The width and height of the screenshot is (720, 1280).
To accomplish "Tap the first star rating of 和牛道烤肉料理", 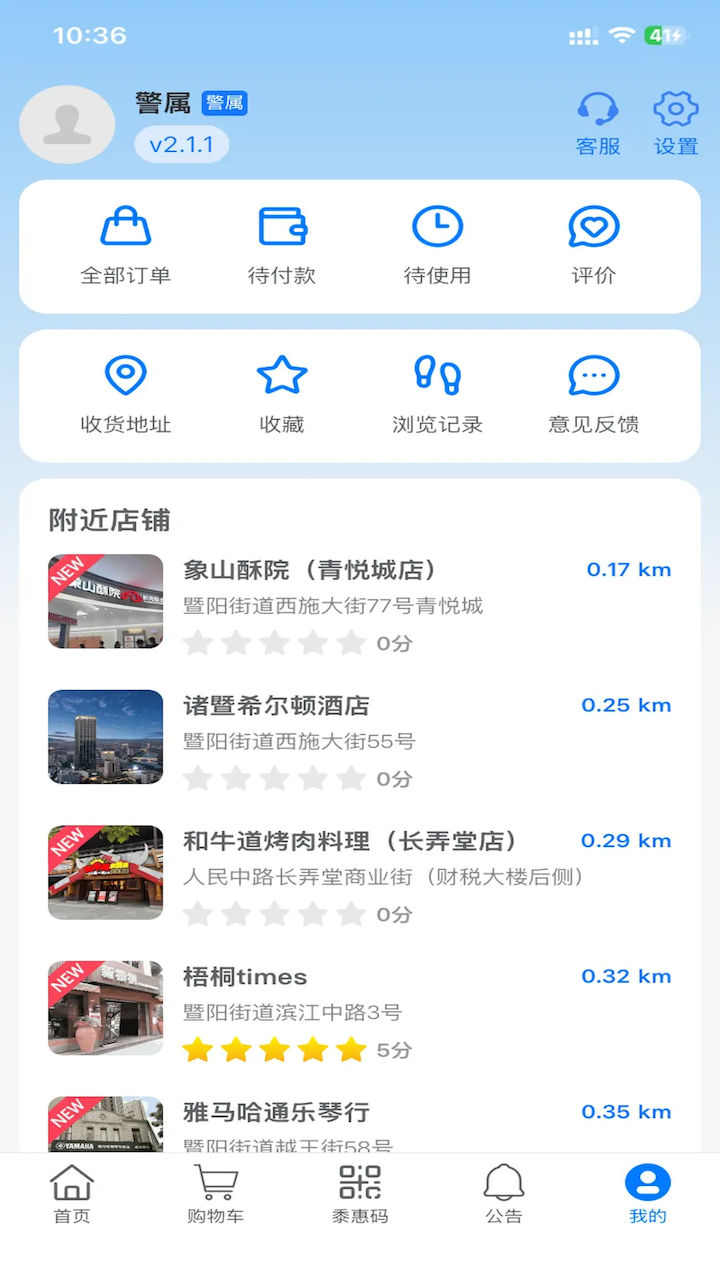I will pos(197,913).
